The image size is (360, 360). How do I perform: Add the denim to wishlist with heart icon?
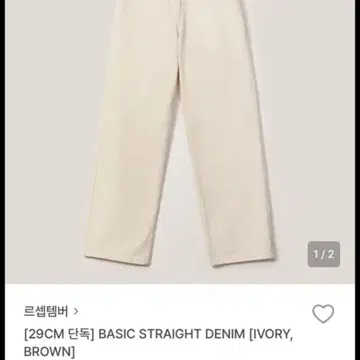323,314
